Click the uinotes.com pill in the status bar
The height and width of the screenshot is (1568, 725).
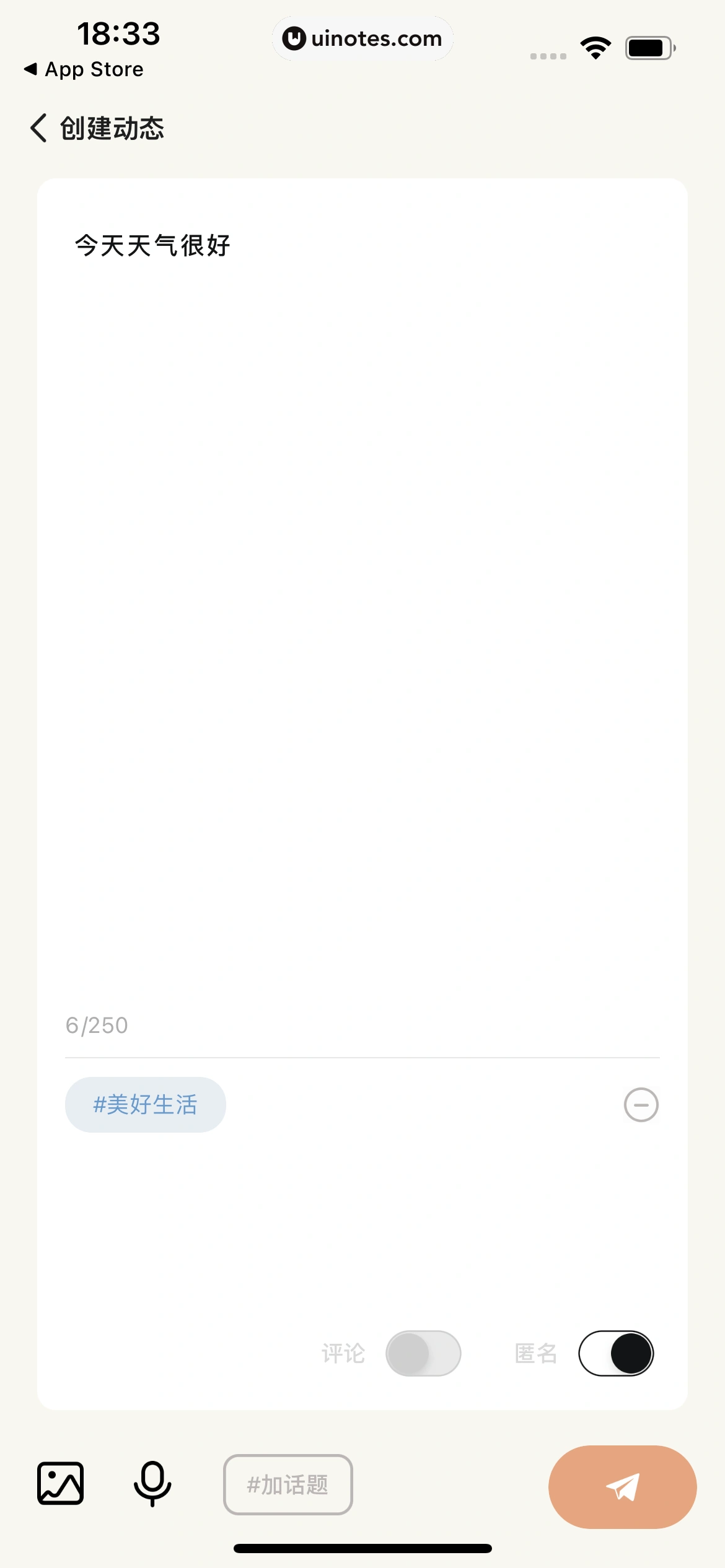coord(362,38)
